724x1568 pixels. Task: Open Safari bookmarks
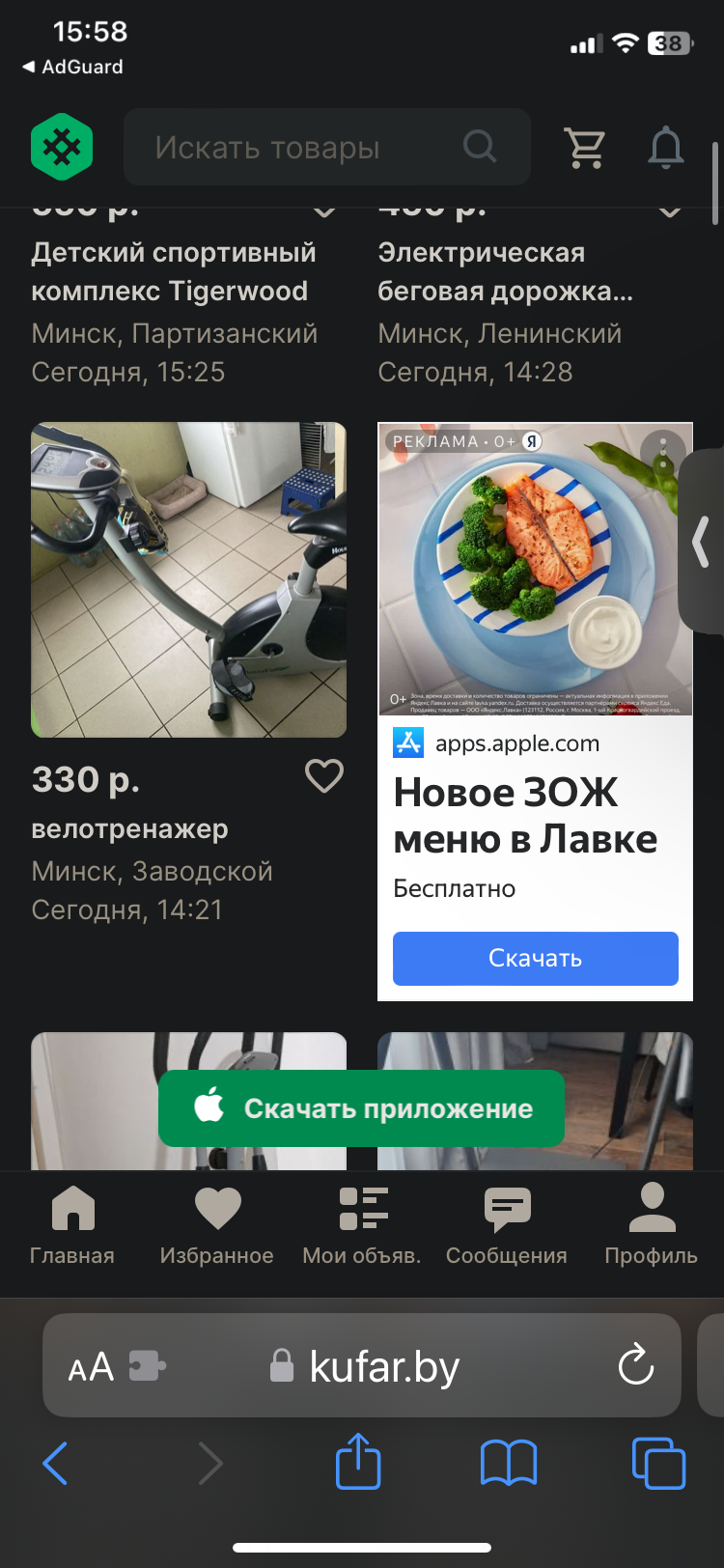509,1463
